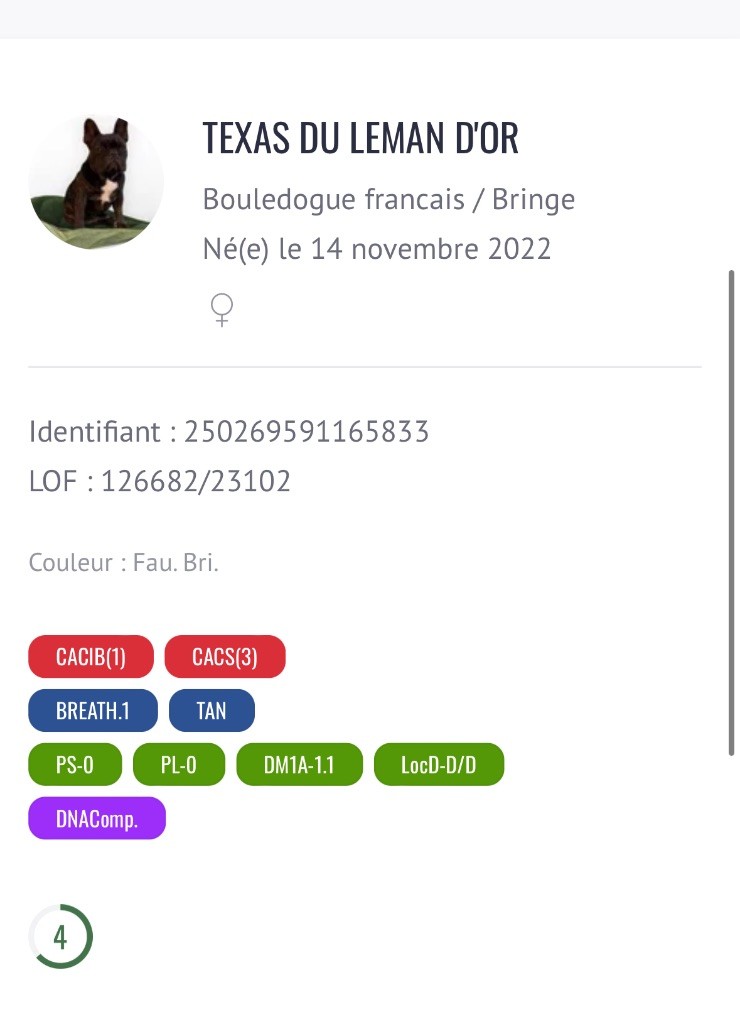Select the PL-0 chip
This screenshot has width=740, height=1024.
pyautogui.click(x=179, y=765)
